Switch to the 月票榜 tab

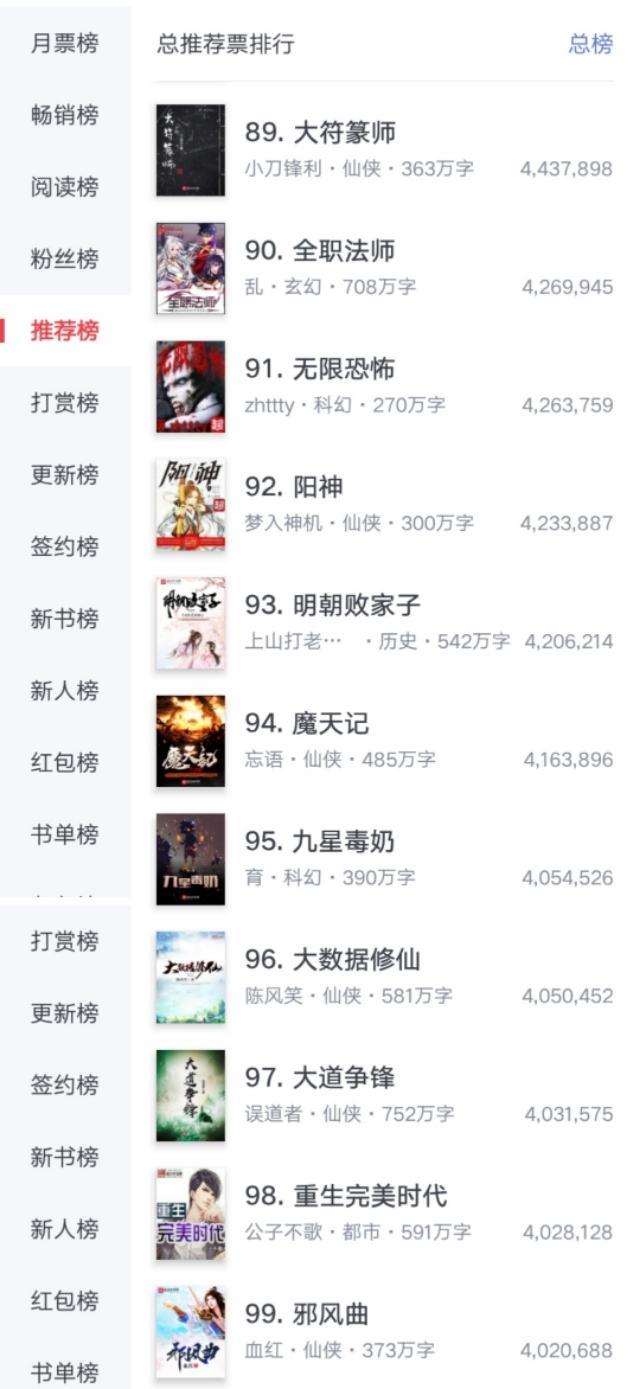coord(65,44)
